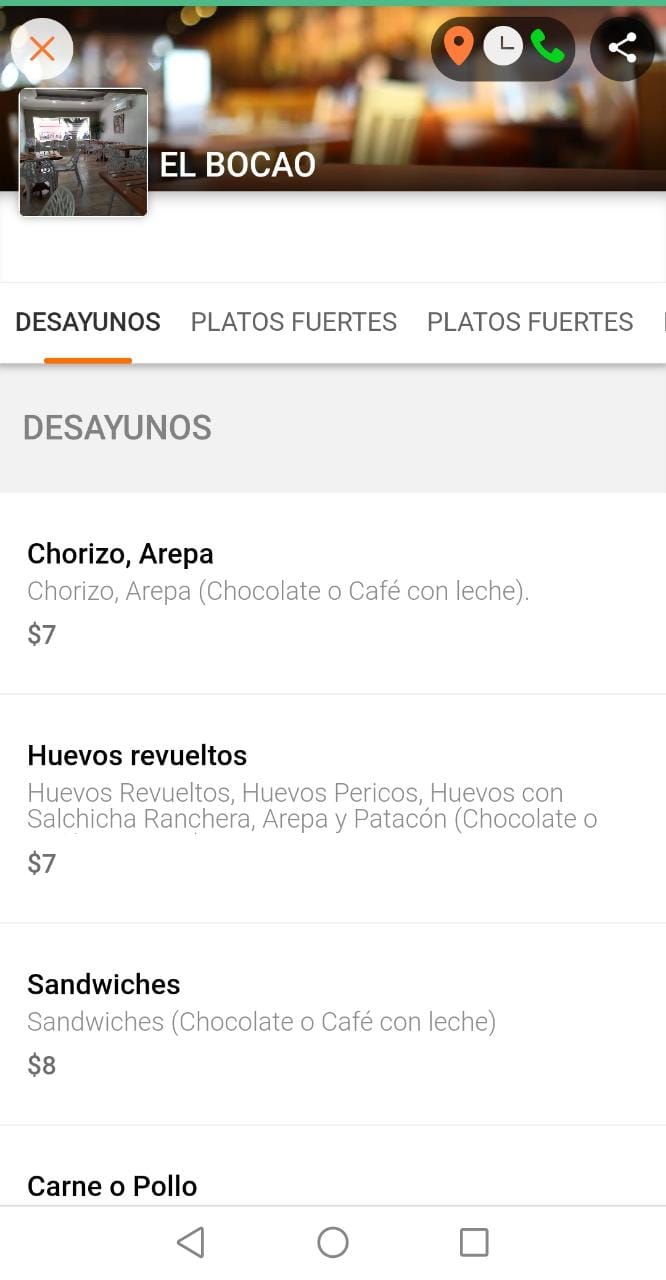Open the Carne o Pollo menu item

(333, 1166)
